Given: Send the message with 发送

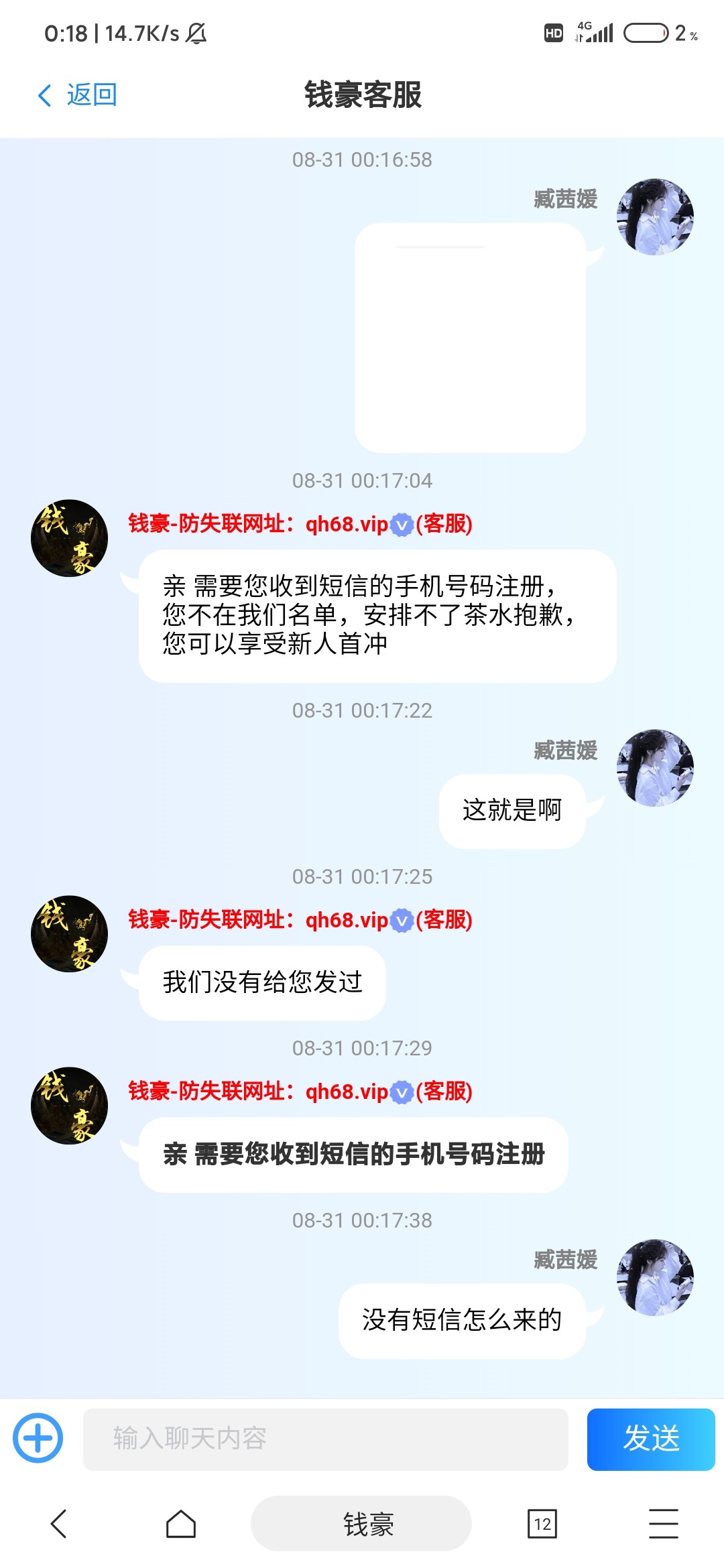Looking at the screenshot, I should (x=650, y=1439).
